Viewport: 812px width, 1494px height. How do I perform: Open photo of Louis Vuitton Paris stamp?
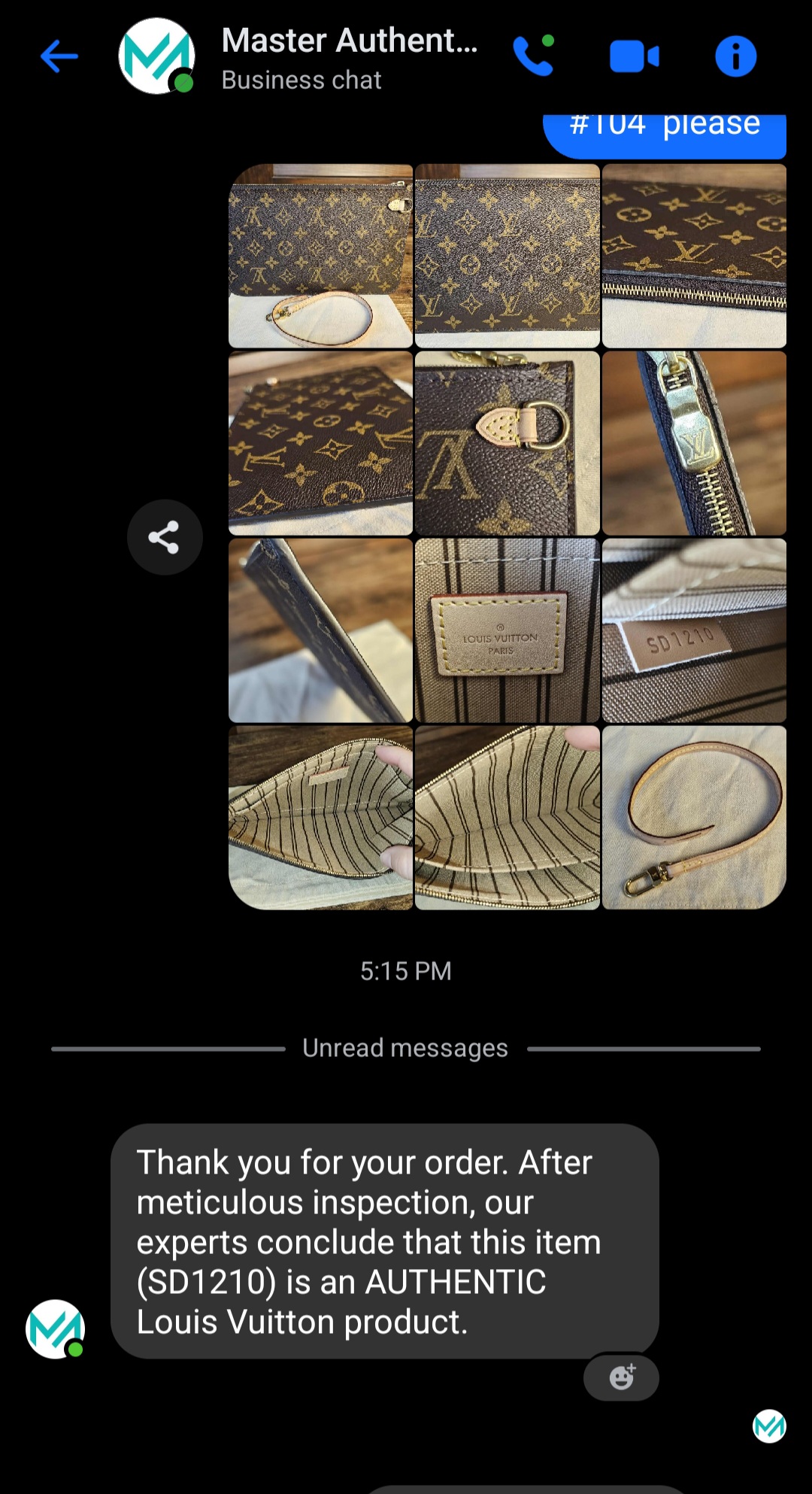[507, 630]
